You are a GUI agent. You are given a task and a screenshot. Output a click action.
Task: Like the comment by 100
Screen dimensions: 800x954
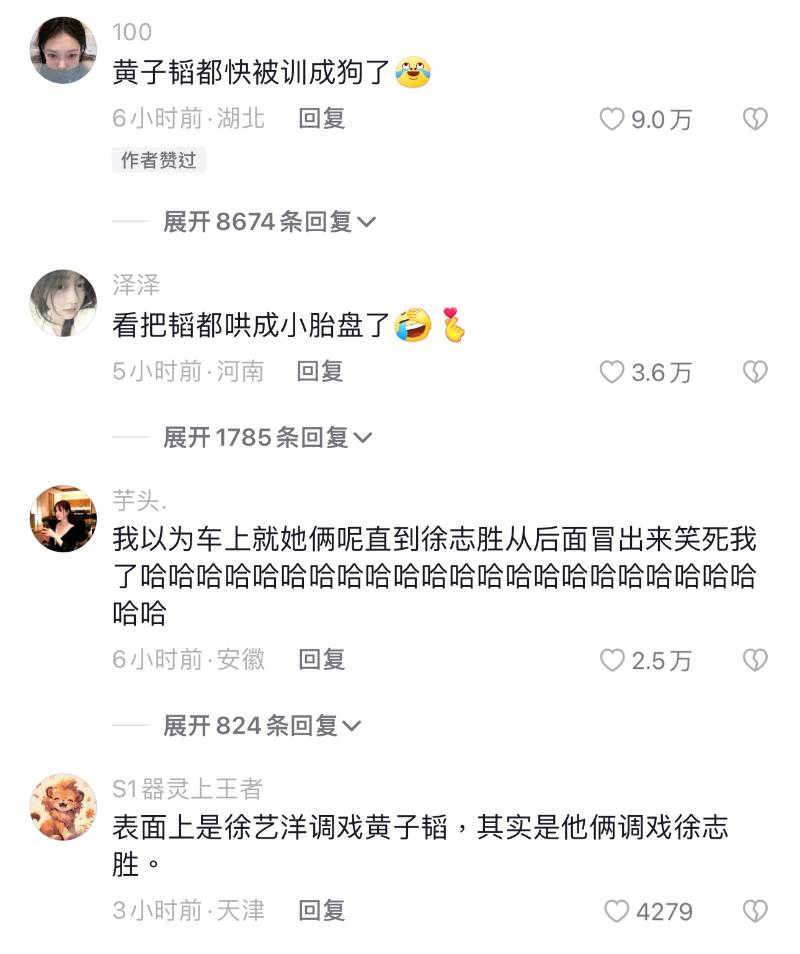click(x=612, y=120)
